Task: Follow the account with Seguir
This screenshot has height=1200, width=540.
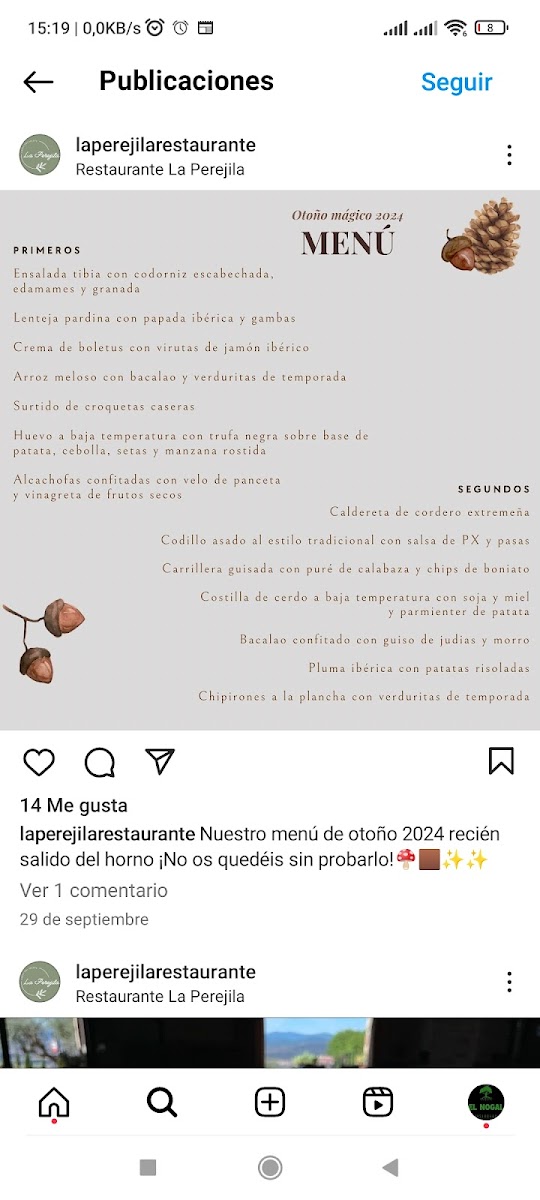Action: [x=457, y=82]
